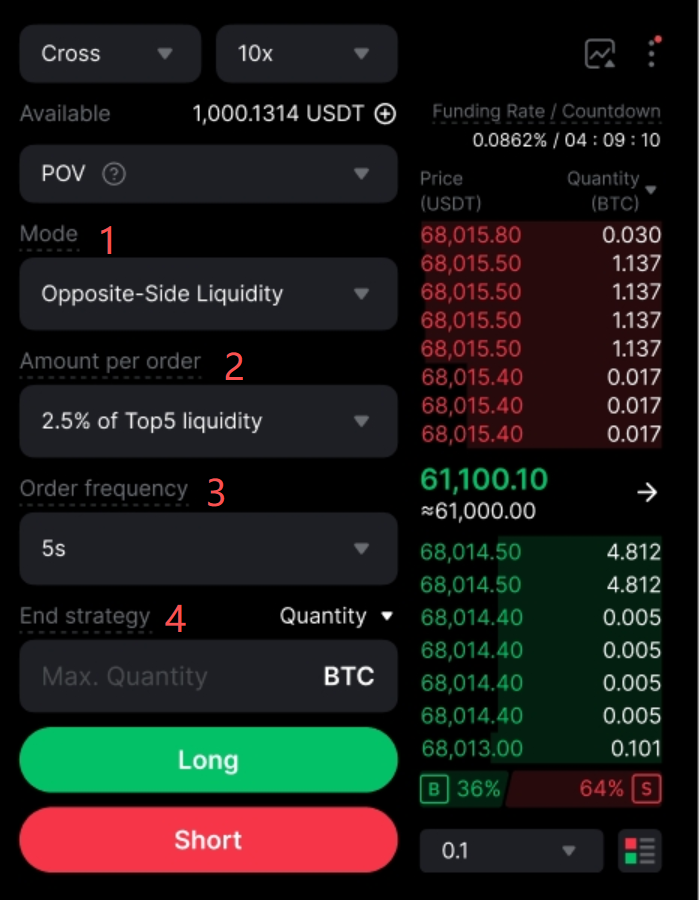Open the Cross margin mode dropdown
Viewport: 699px width, 900px height.
(110, 53)
